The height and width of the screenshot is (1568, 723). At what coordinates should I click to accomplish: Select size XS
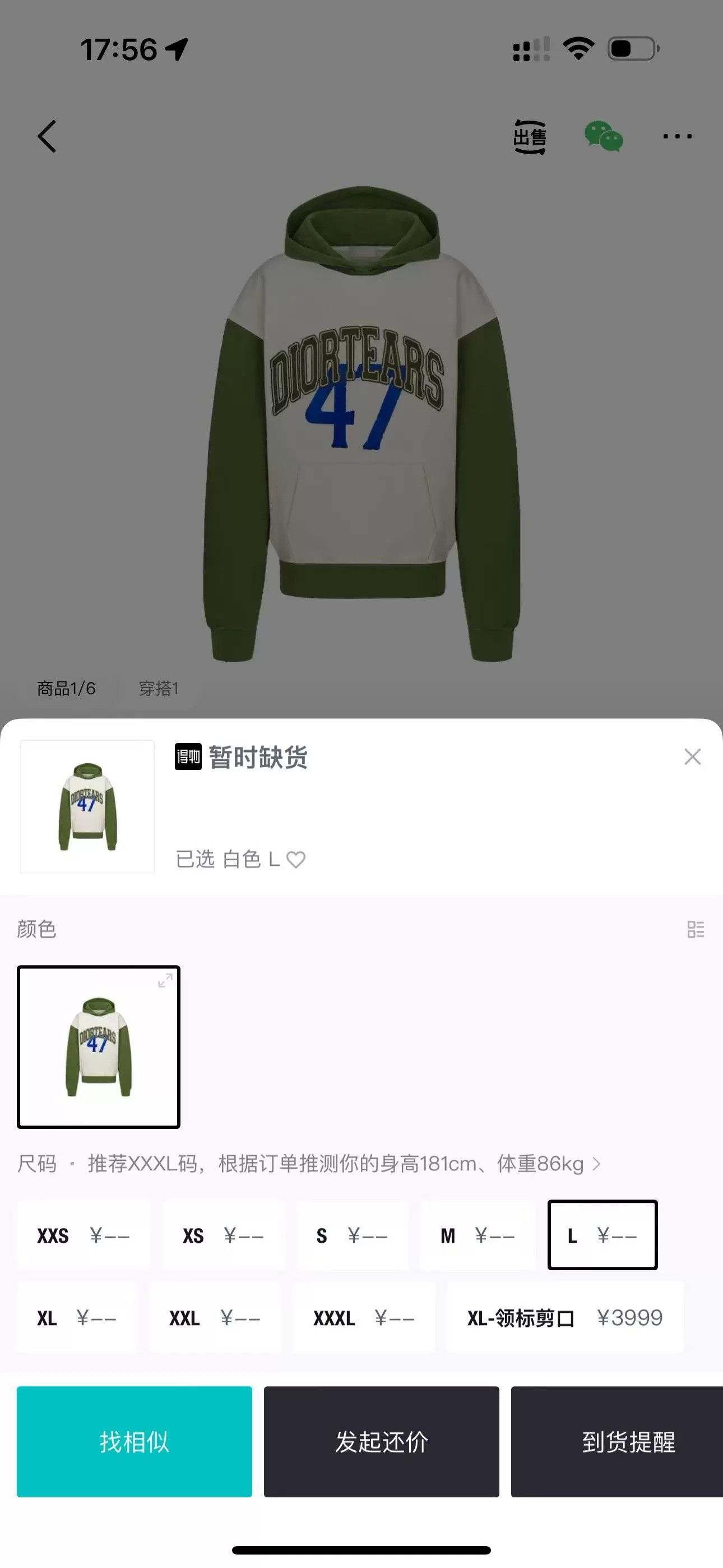click(x=223, y=1235)
